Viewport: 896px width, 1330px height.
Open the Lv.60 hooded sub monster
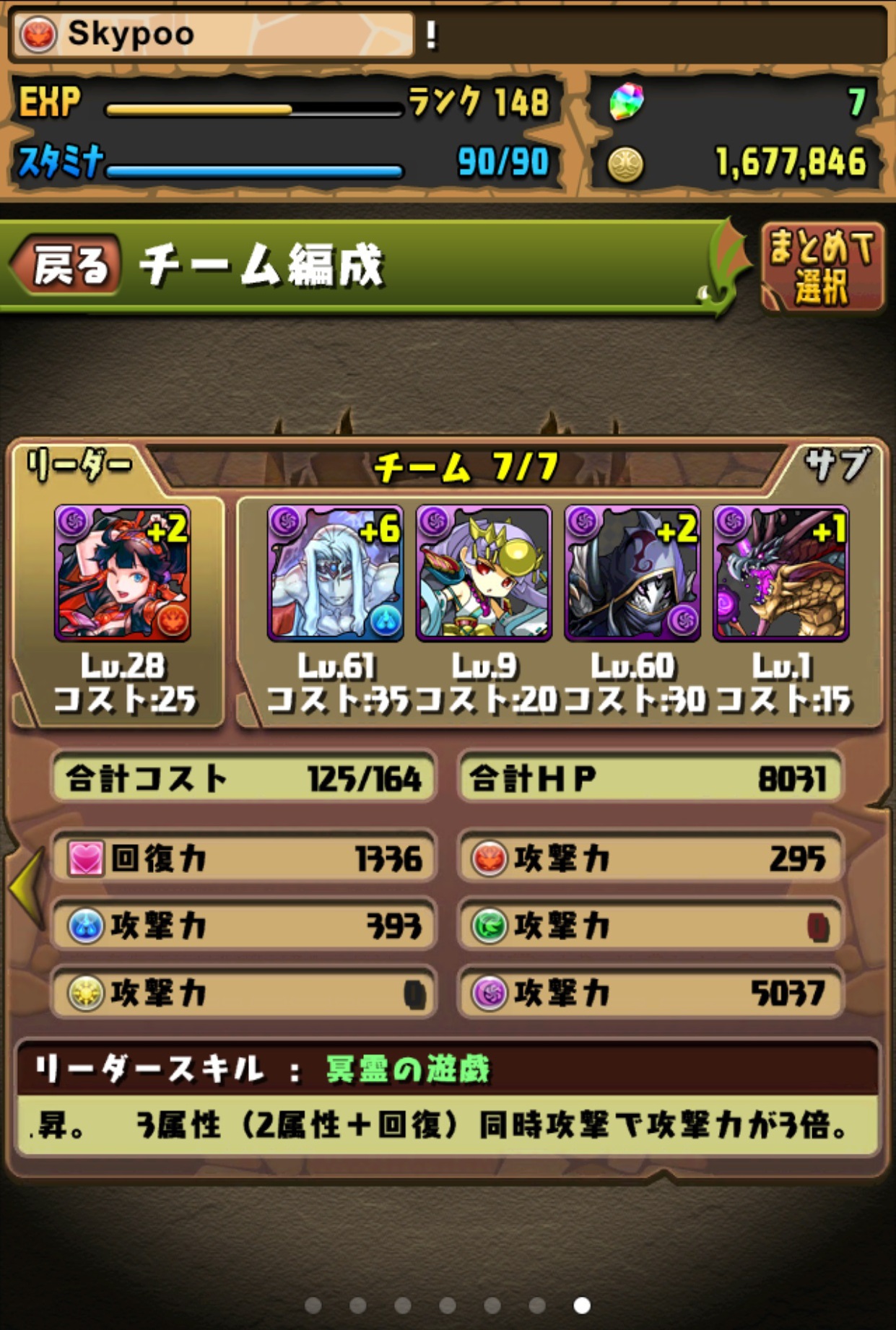(x=632, y=573)
